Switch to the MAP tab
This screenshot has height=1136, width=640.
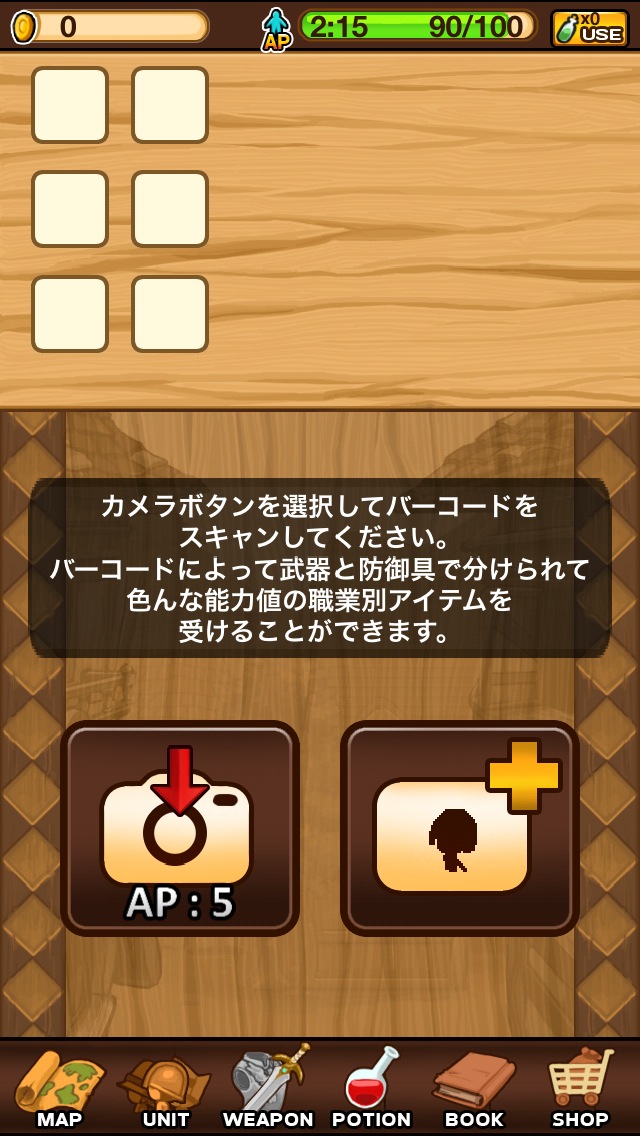pyautogui.click(x=59, y=1088)
